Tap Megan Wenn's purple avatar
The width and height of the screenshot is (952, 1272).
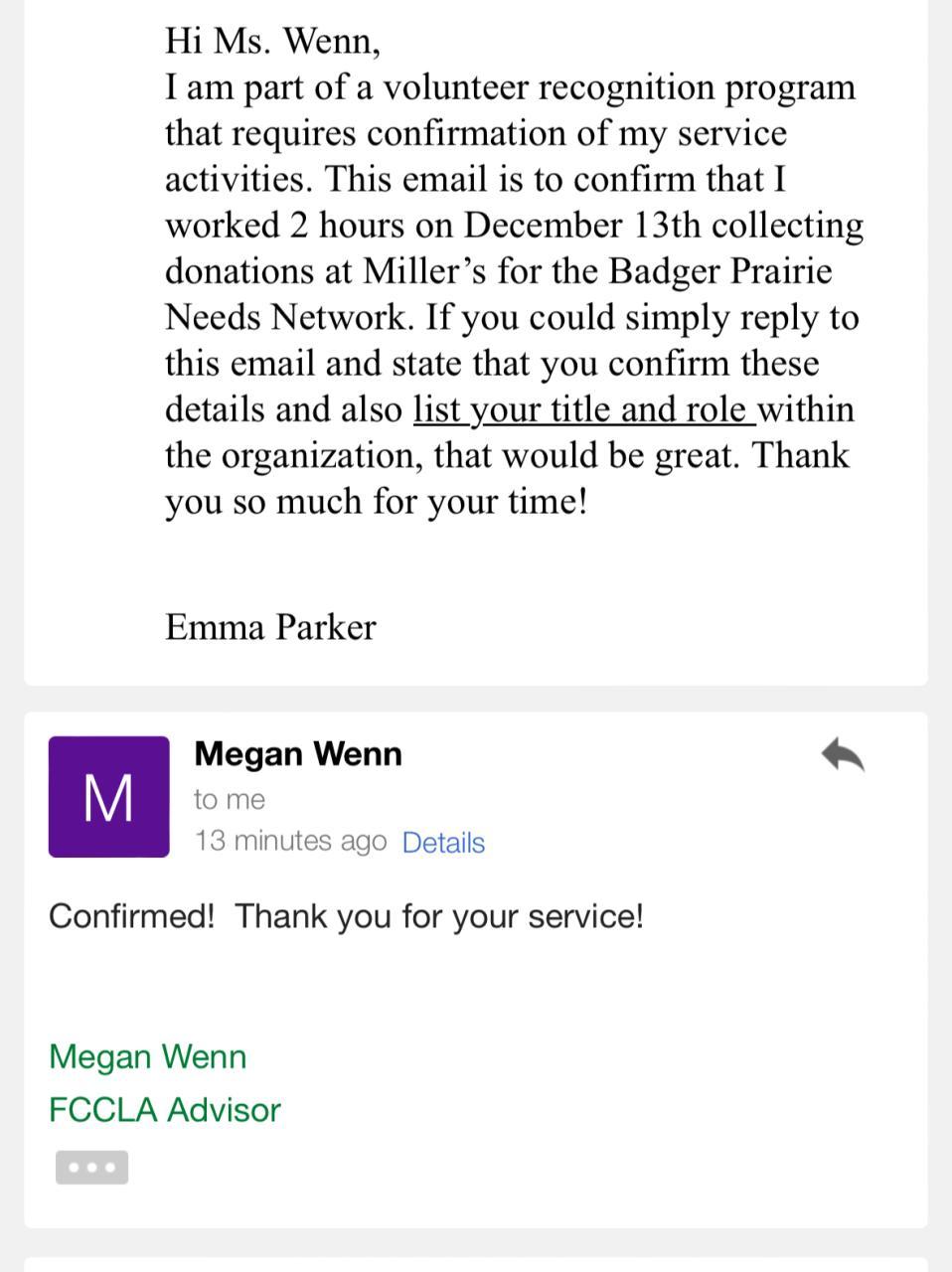click(108, 797)
